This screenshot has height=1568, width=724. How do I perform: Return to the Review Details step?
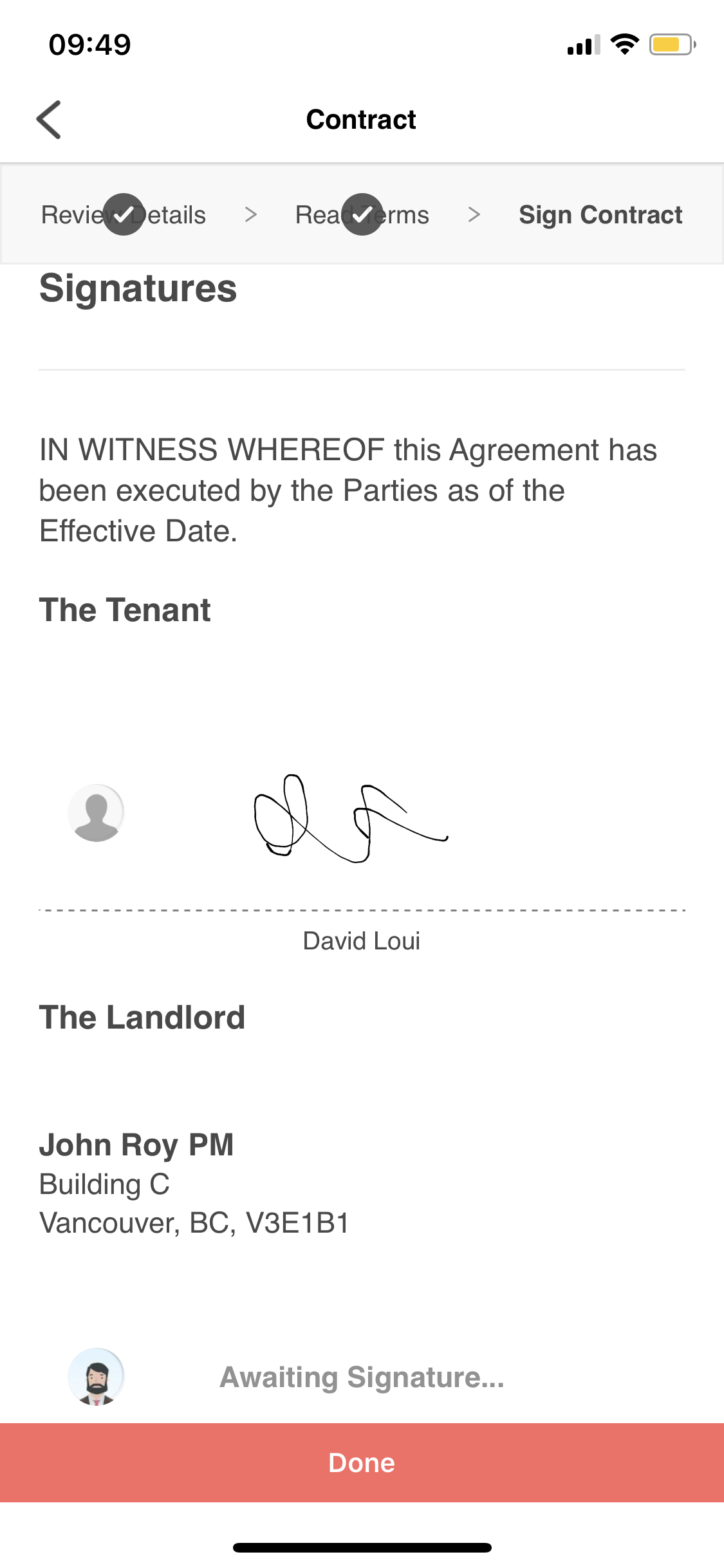(124, 215)
